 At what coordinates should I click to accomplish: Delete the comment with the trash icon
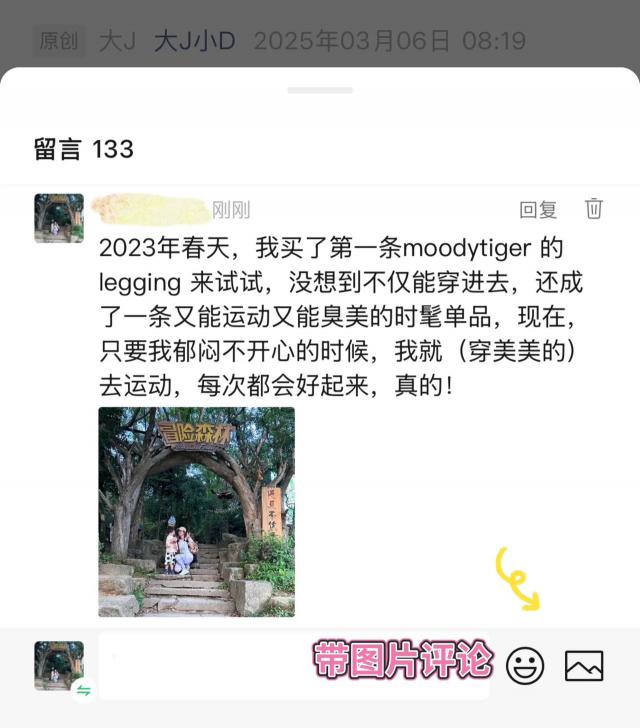[x=594, y=208]
